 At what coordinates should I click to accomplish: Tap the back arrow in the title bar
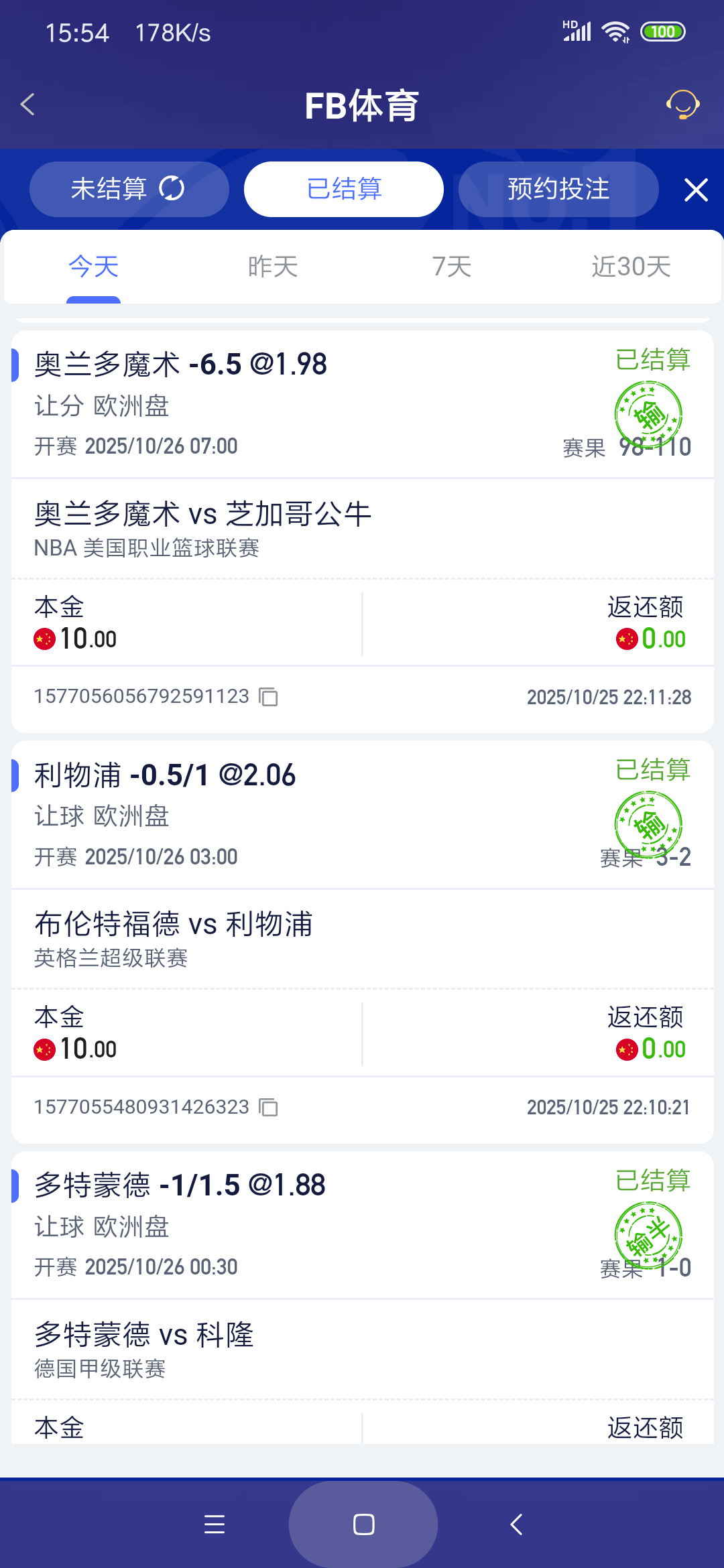tap(27, 105)
